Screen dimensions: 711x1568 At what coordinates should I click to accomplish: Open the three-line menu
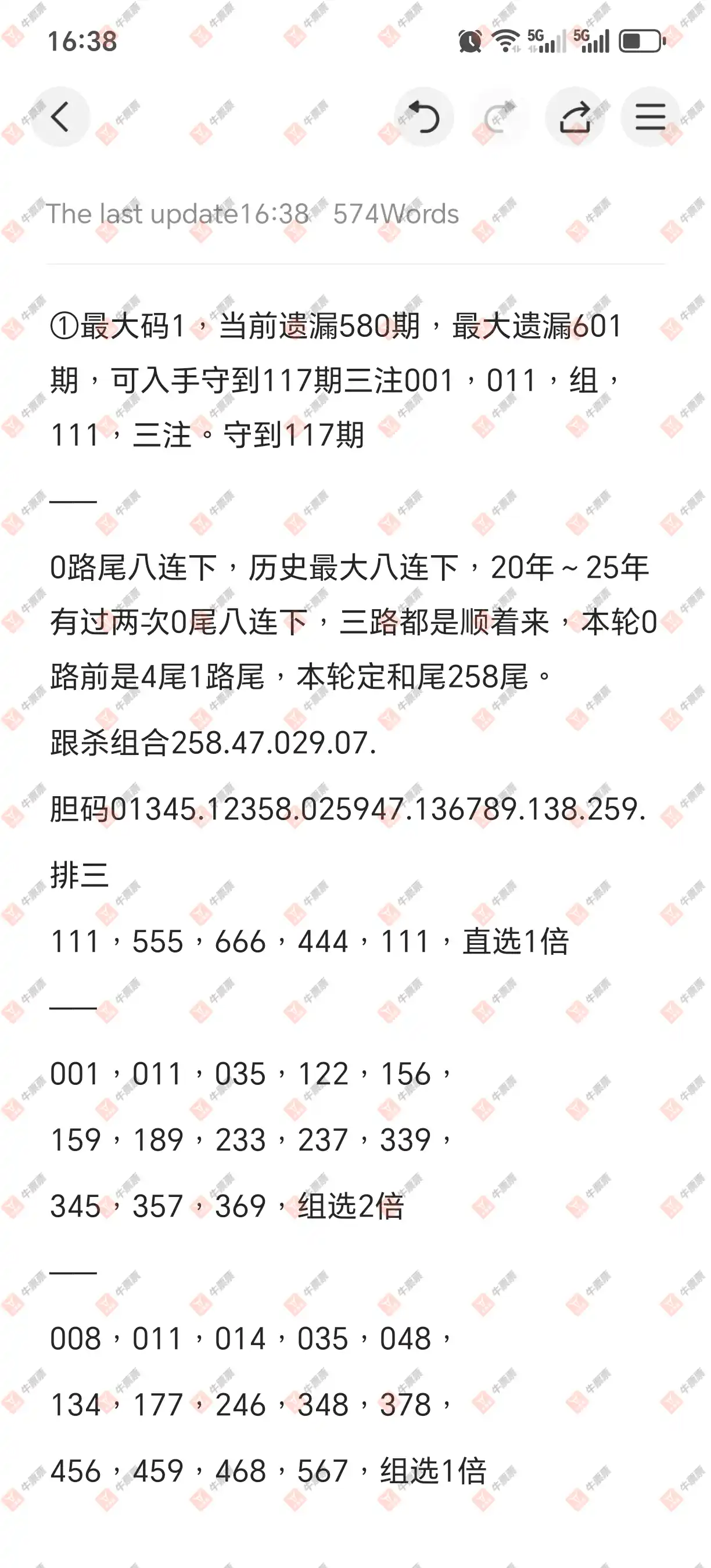click(x=650, y=117)
